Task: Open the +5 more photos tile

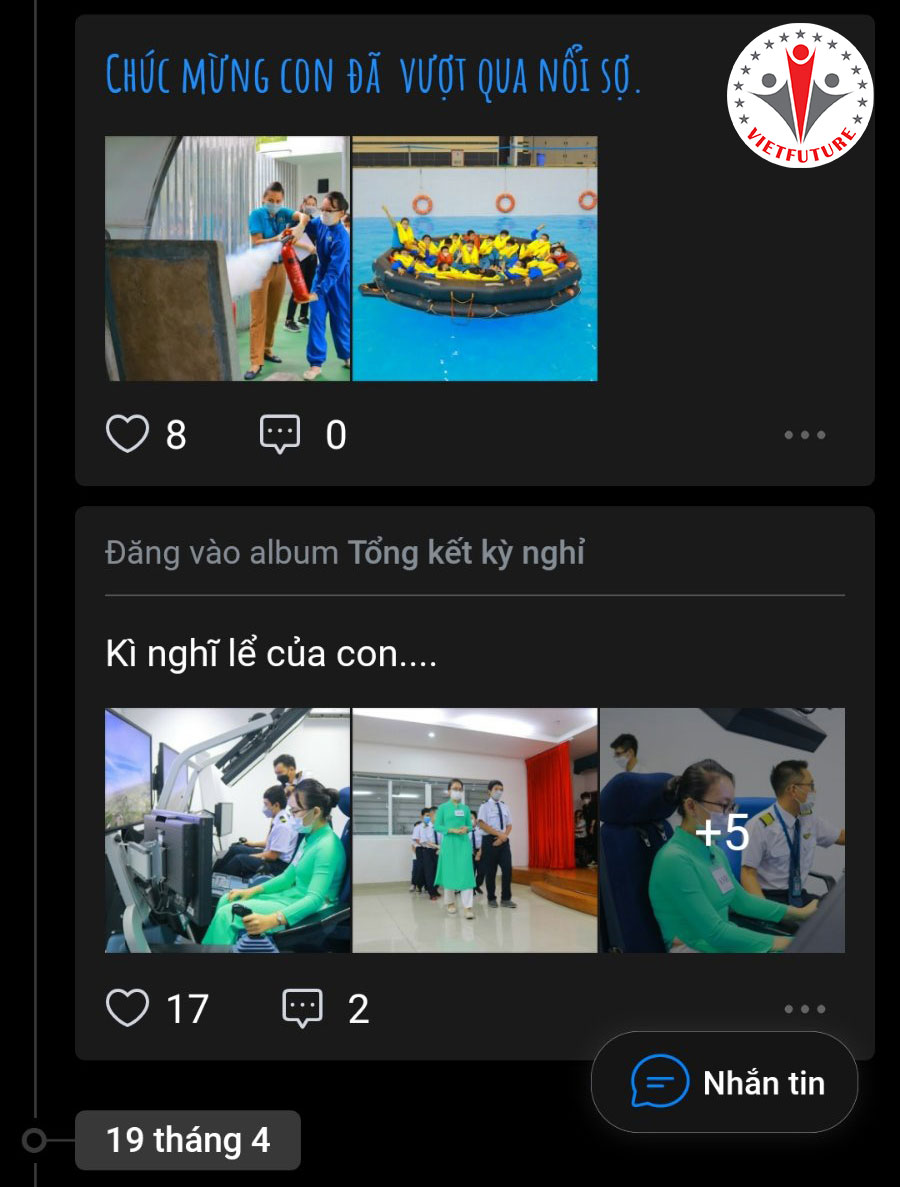Action: [722, 830]
